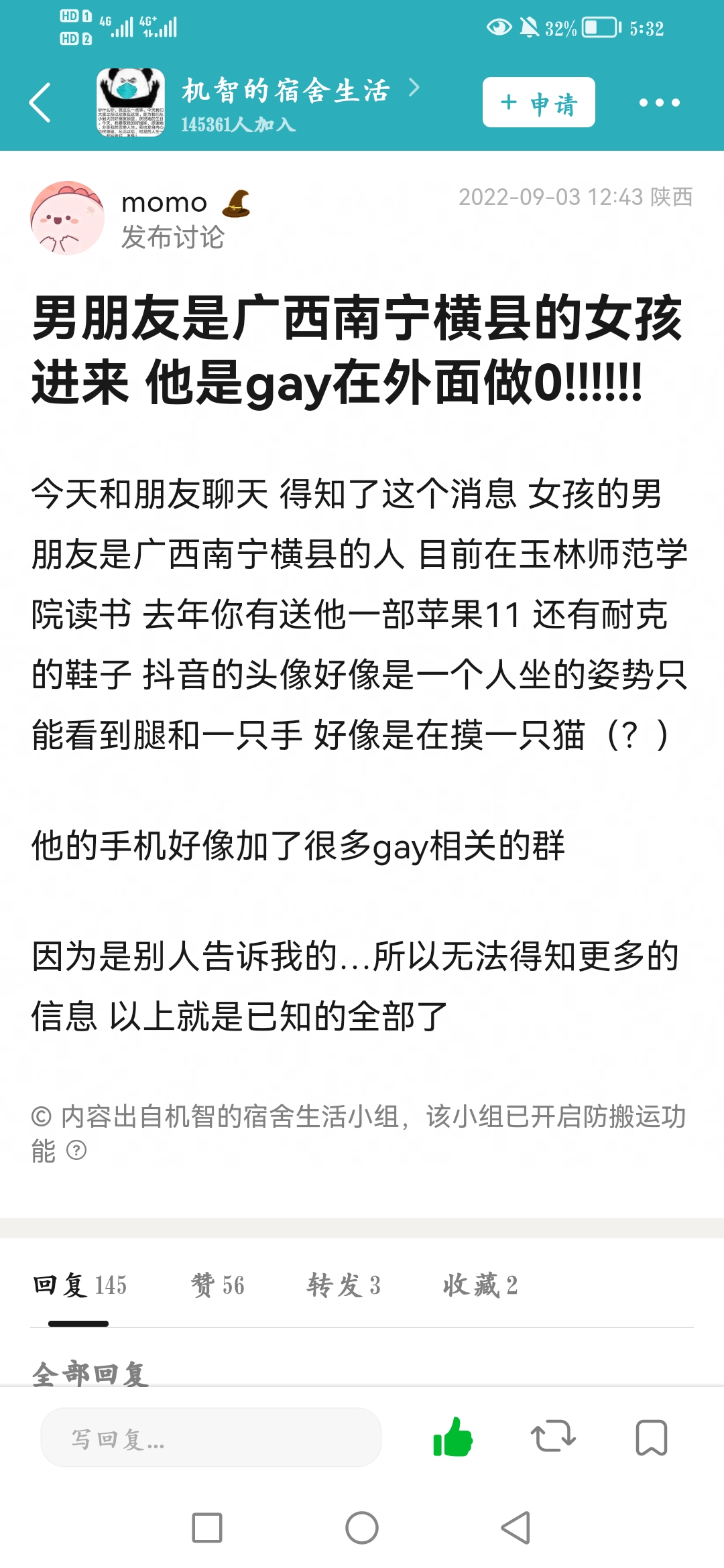Switch to the 回复 145 tab
Image resolution: width=724 pixels, height=1568 pixels.
79,1285
